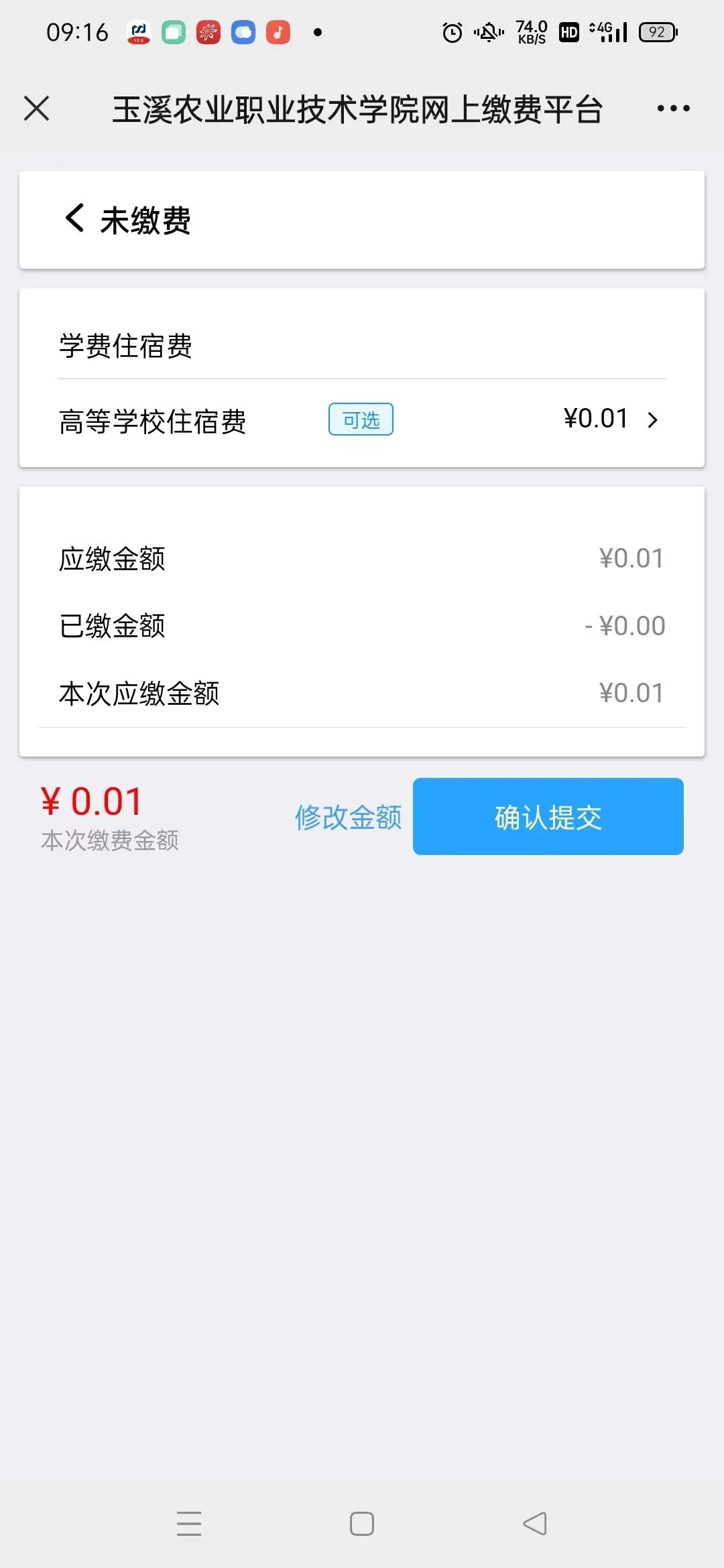
Task: Open the three-dot overflow menu
Action: 673,109
